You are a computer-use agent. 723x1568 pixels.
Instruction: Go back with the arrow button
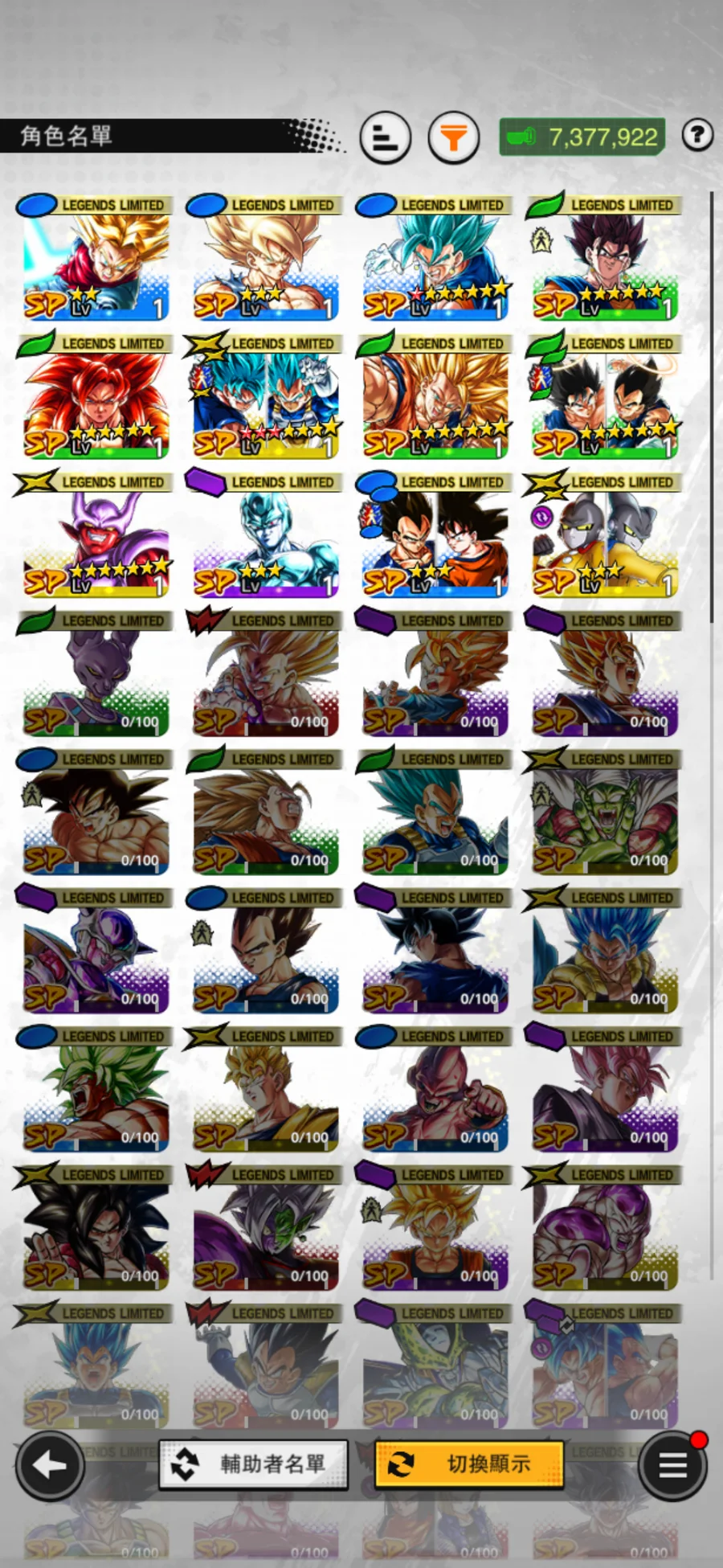pos(50,1466)
